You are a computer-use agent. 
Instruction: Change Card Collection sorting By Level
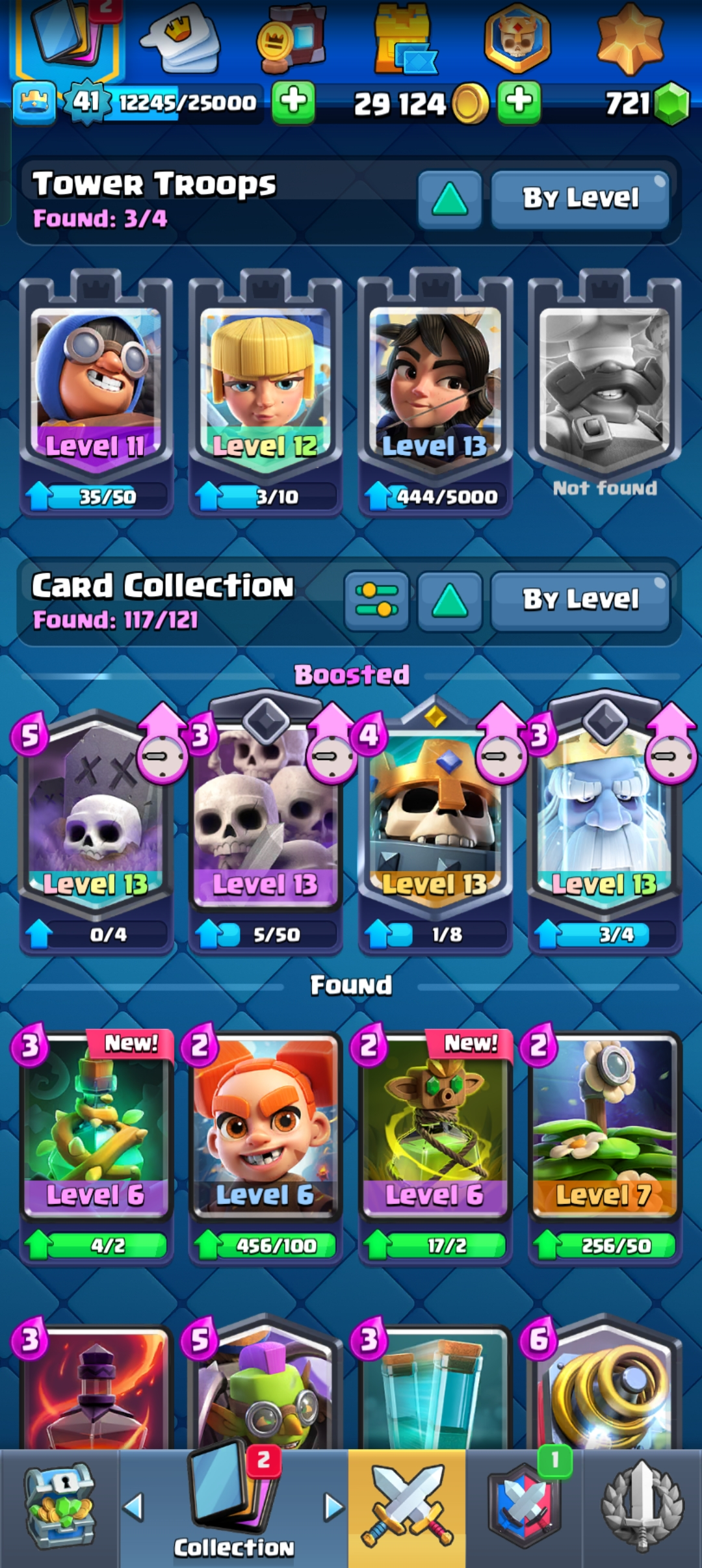(580, 600)
